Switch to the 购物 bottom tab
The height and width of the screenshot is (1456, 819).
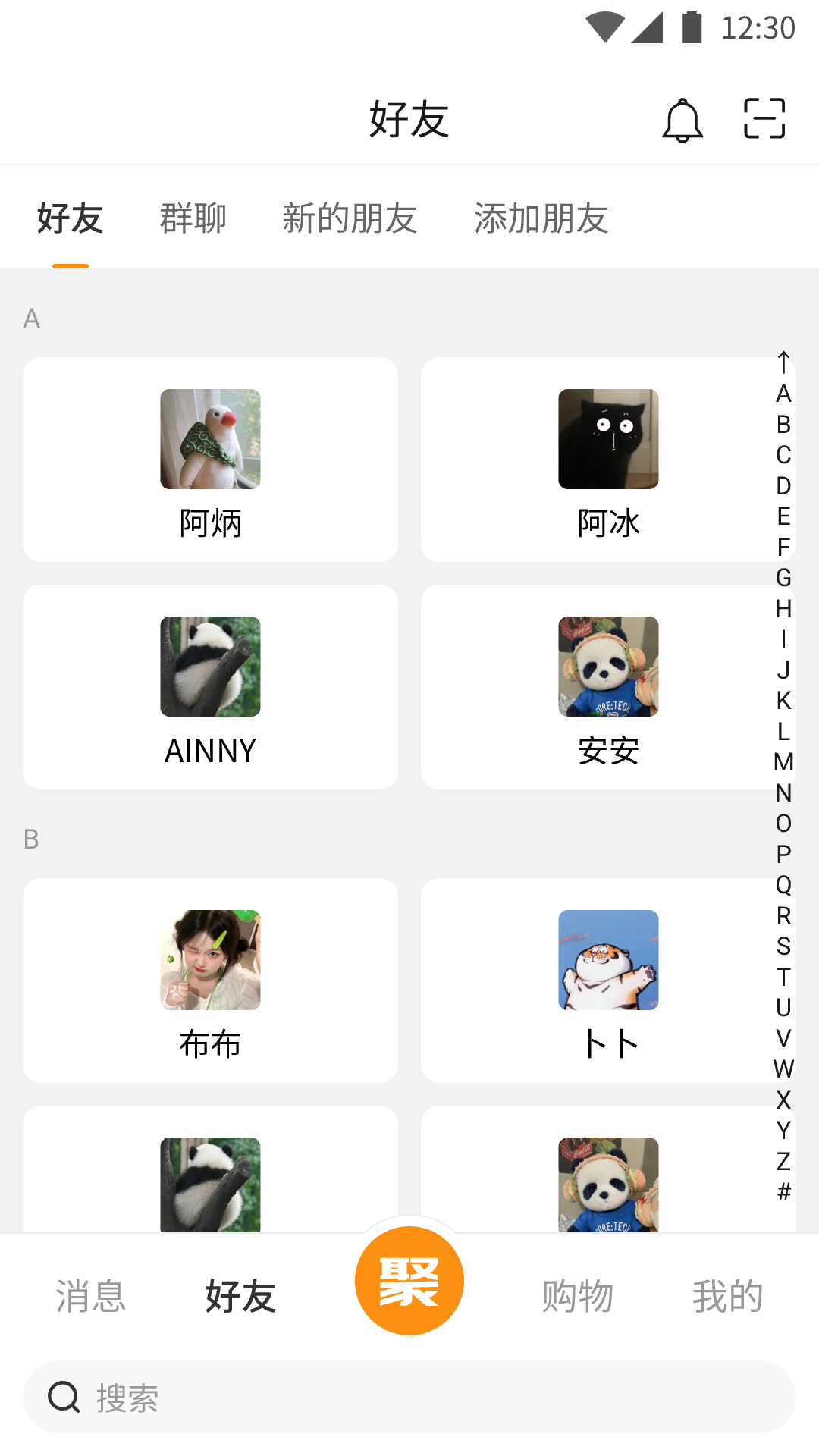(577, 1296)
